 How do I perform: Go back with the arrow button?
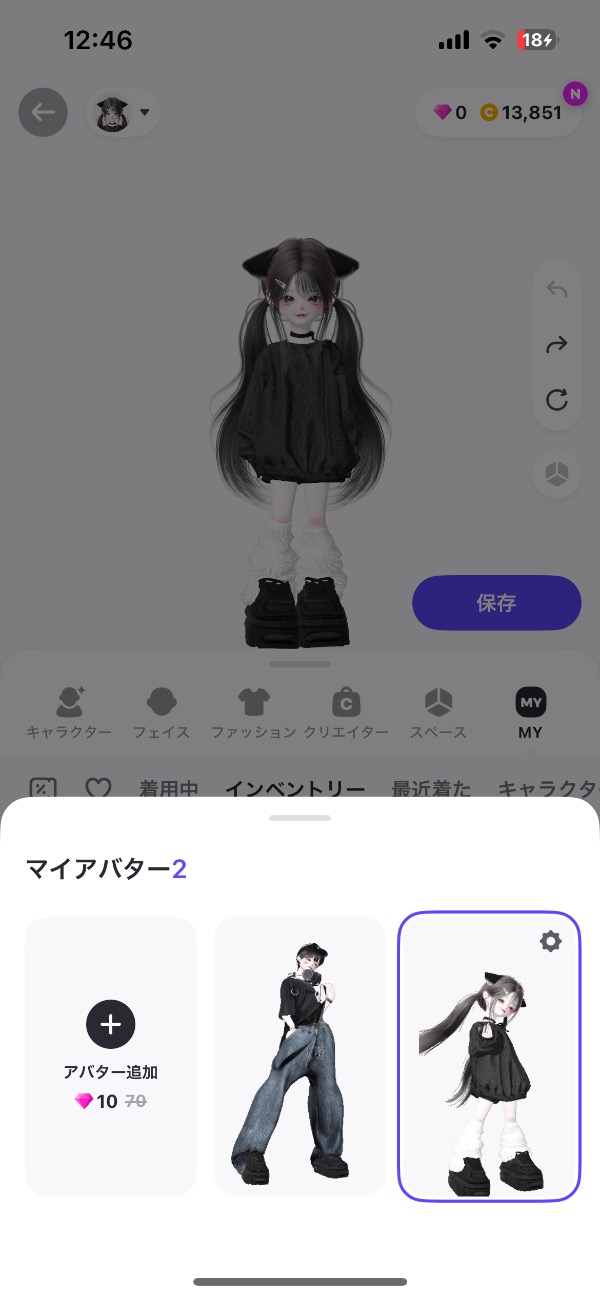point(43,112)
